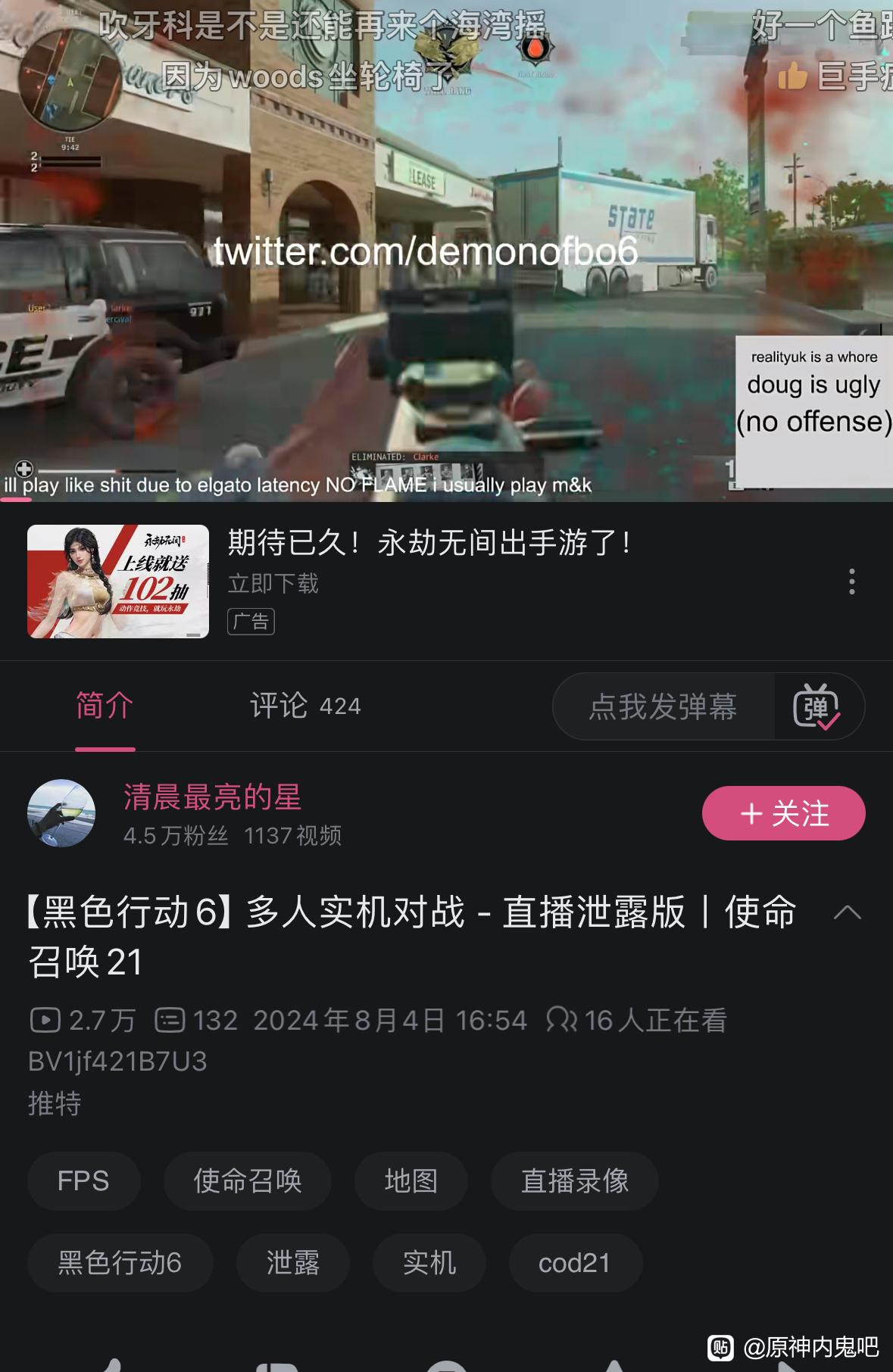Open 清晨最亮的星 channel page
Viewport: 893px width, 1372px height.
(212, 797)
